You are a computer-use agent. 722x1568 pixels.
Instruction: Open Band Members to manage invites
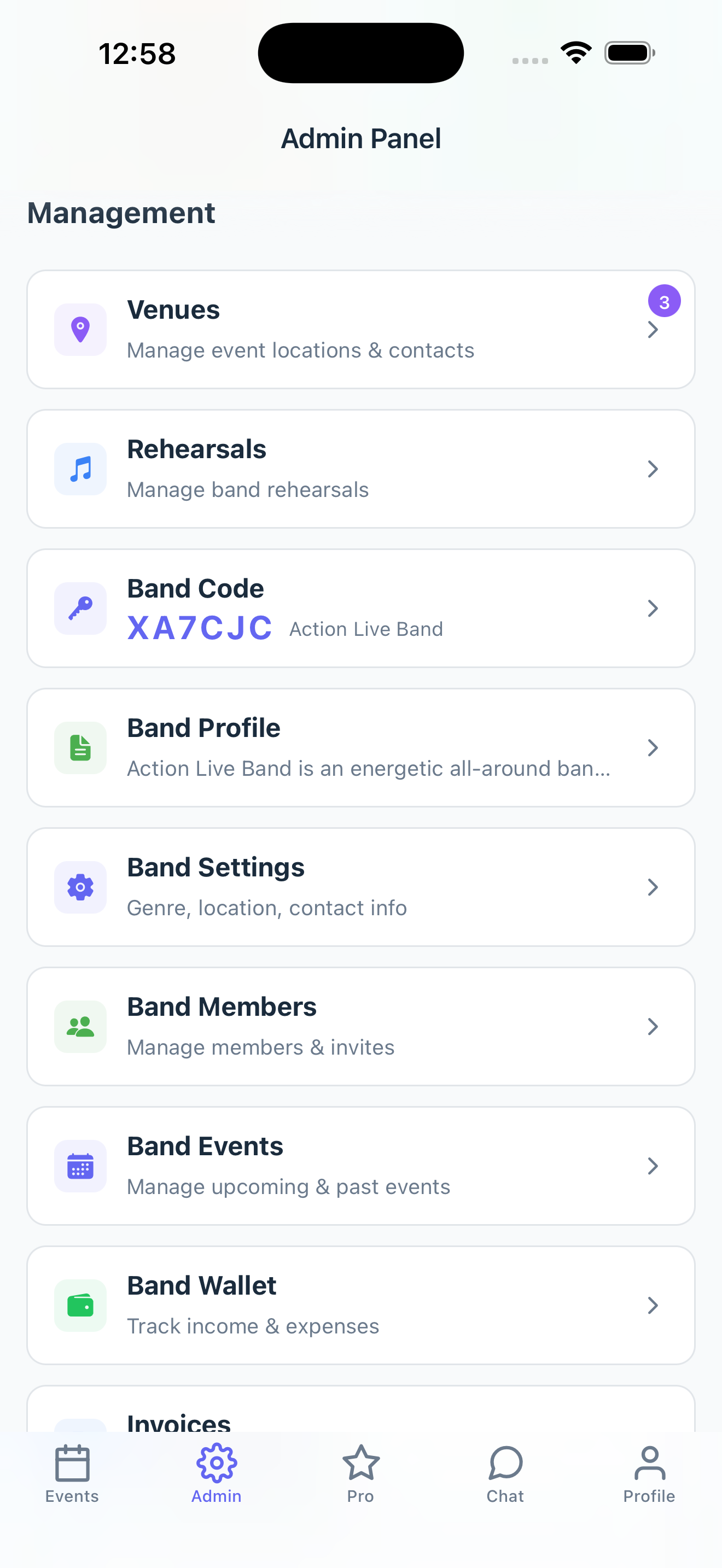point(361,1026)
